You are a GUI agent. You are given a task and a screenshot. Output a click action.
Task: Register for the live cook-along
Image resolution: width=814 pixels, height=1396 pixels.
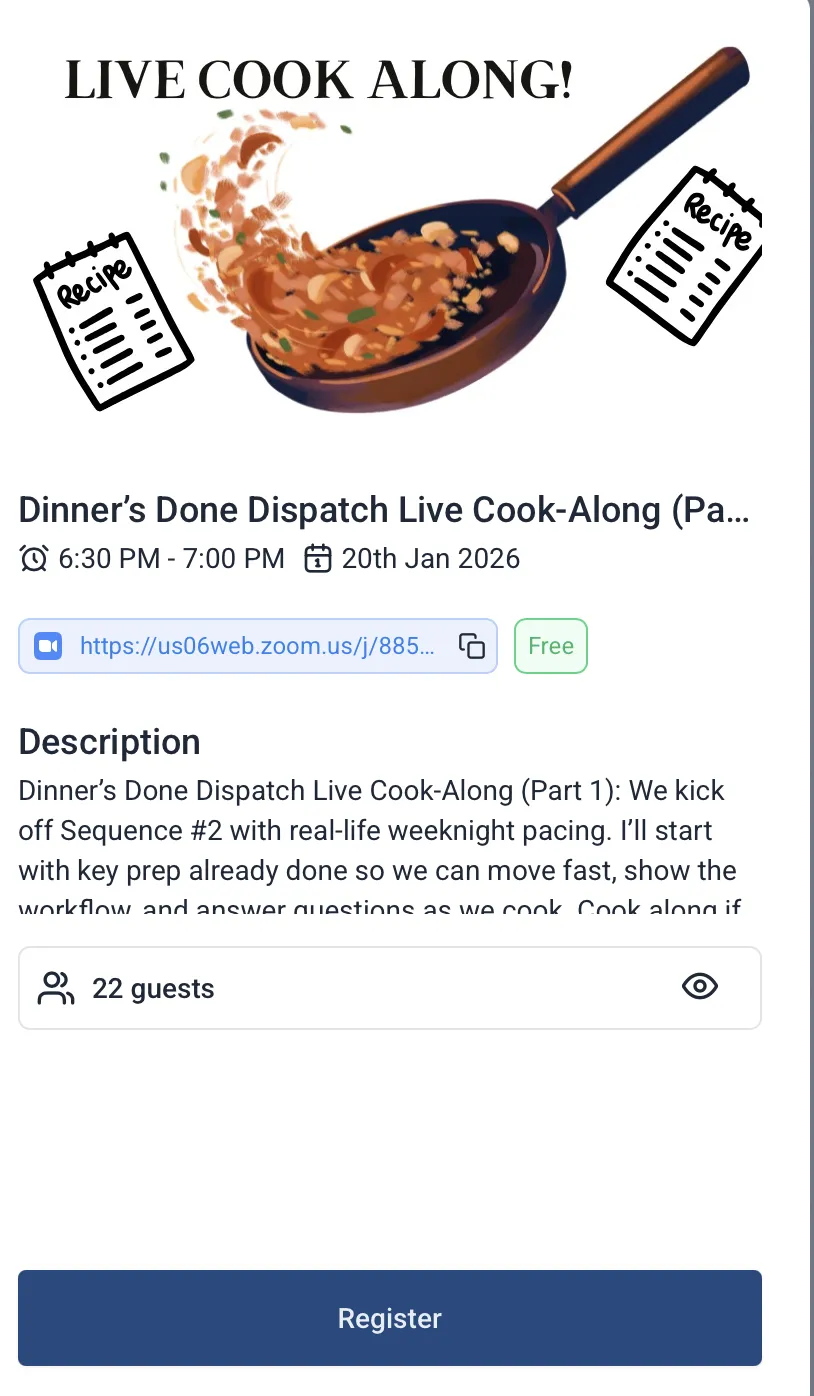(390, 1317)
